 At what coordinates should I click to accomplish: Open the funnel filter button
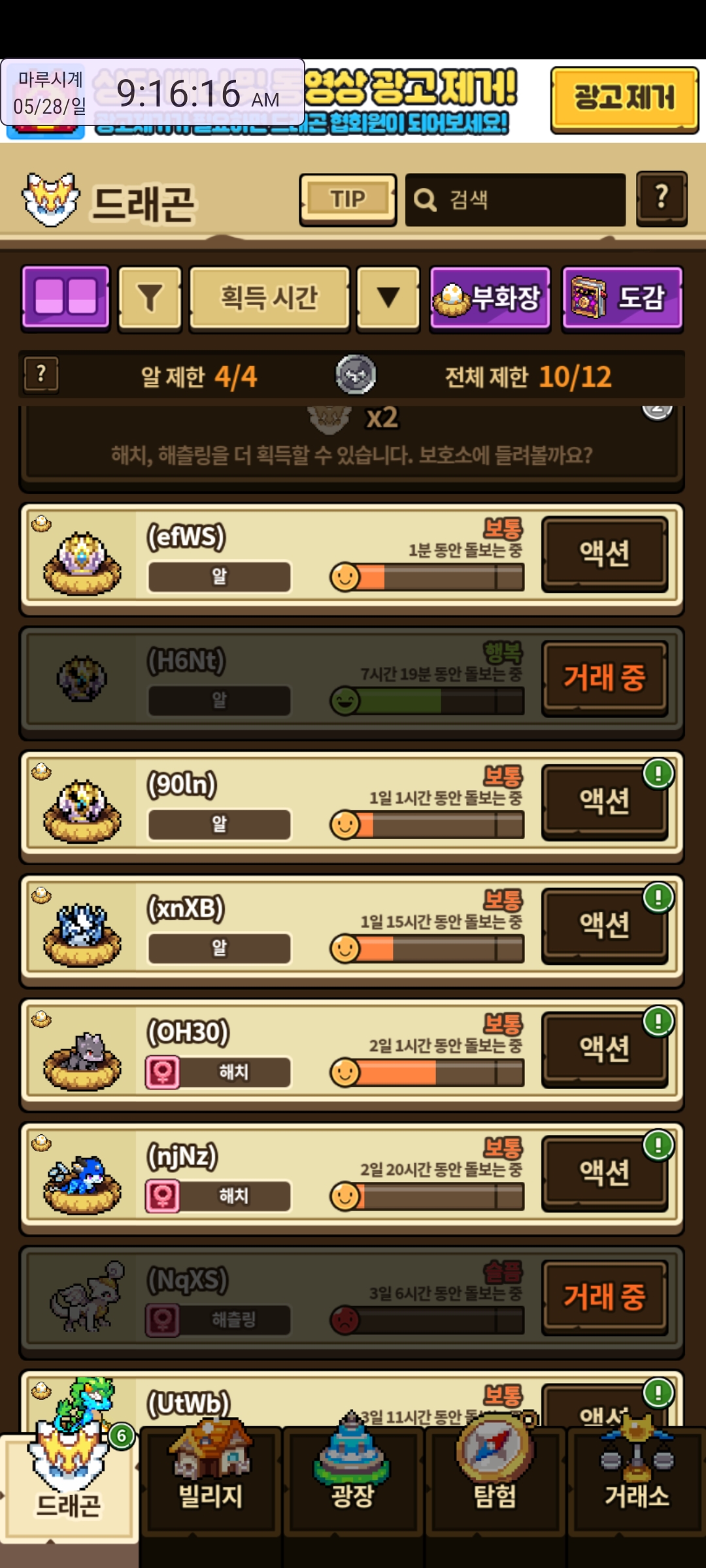[150, 298]
